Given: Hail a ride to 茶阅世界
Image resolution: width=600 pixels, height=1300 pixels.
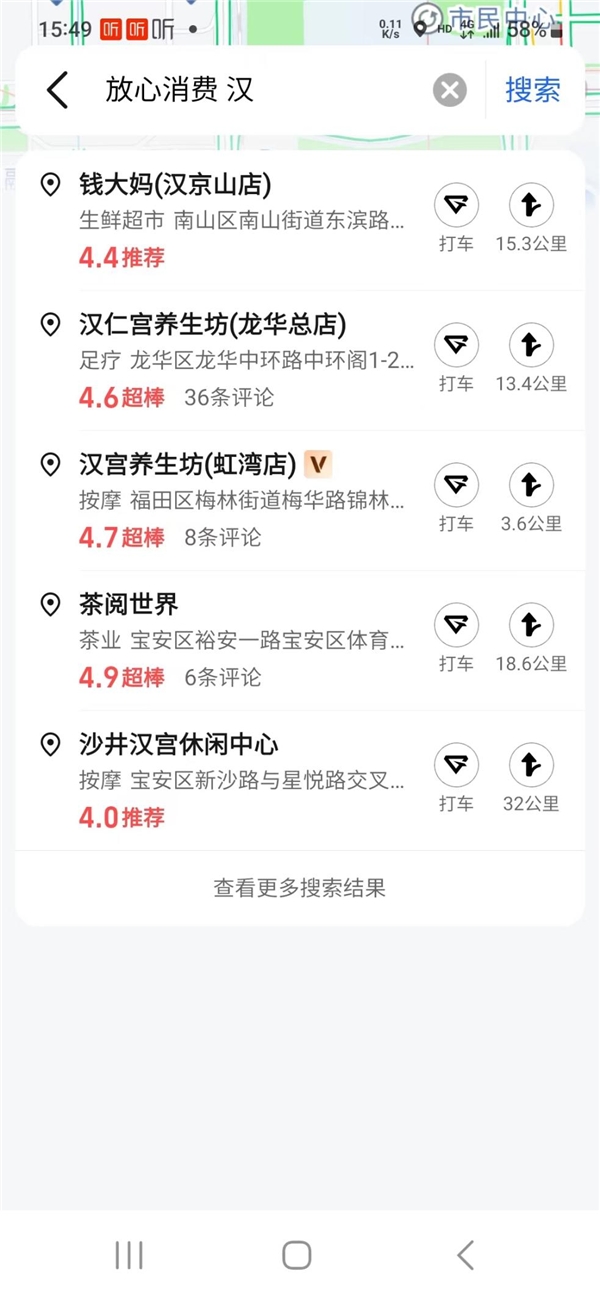Looking at the screenshot, I should pyautogui.click(x=456, y=639).
